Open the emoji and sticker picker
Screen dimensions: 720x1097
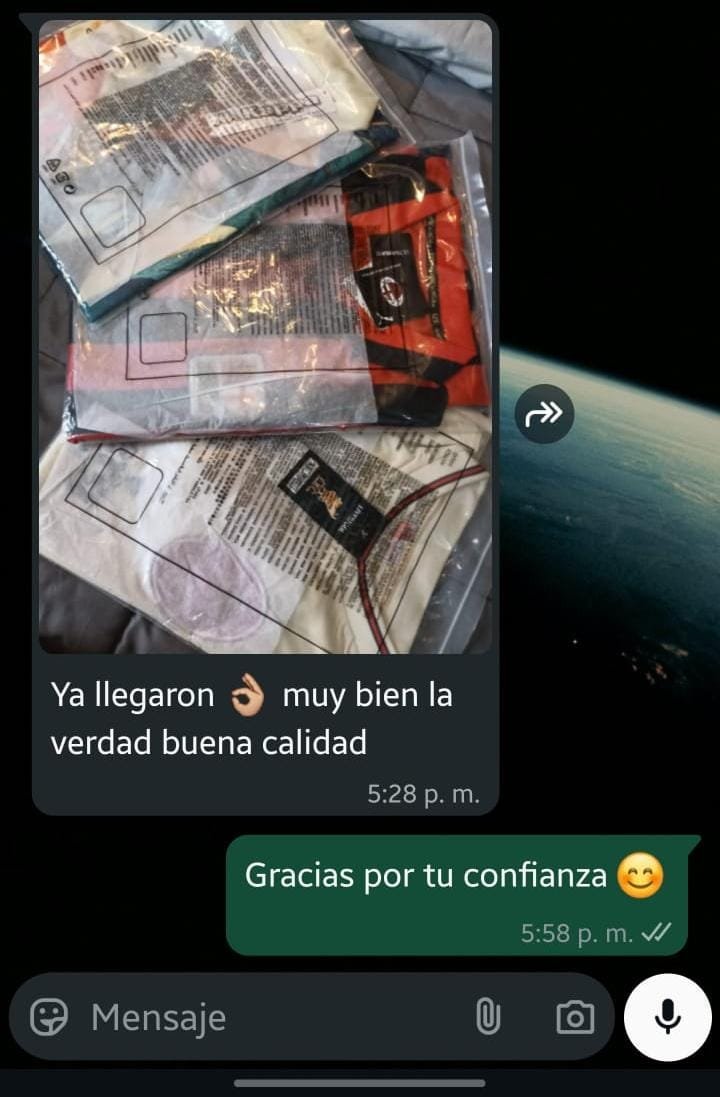pyautogui.click(x=48, y=1018)
